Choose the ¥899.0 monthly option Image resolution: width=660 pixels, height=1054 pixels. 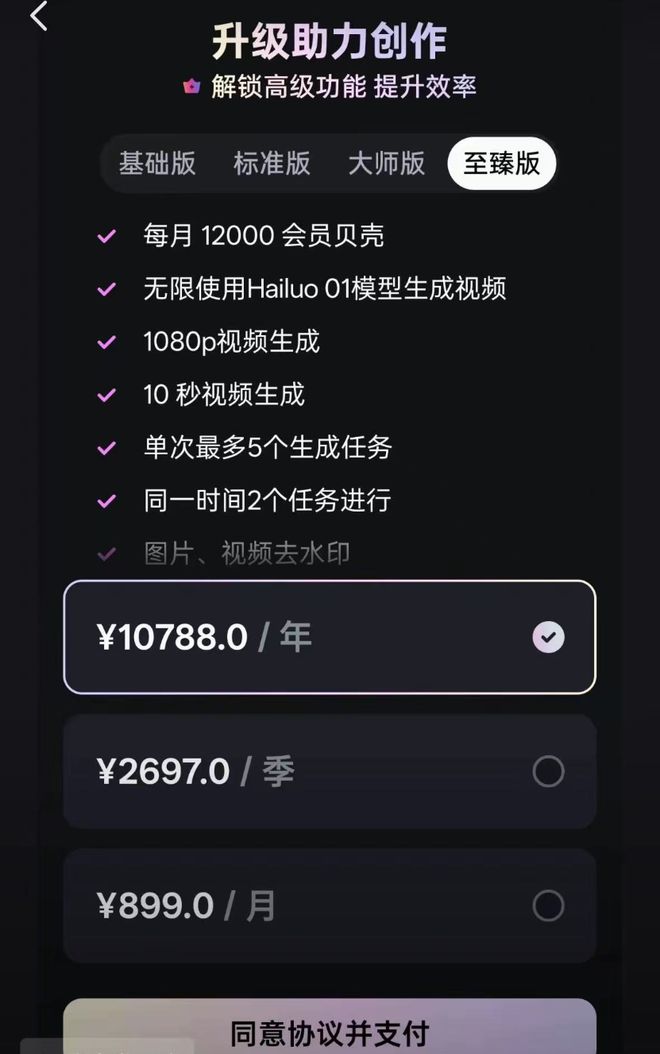pos(329,906)
